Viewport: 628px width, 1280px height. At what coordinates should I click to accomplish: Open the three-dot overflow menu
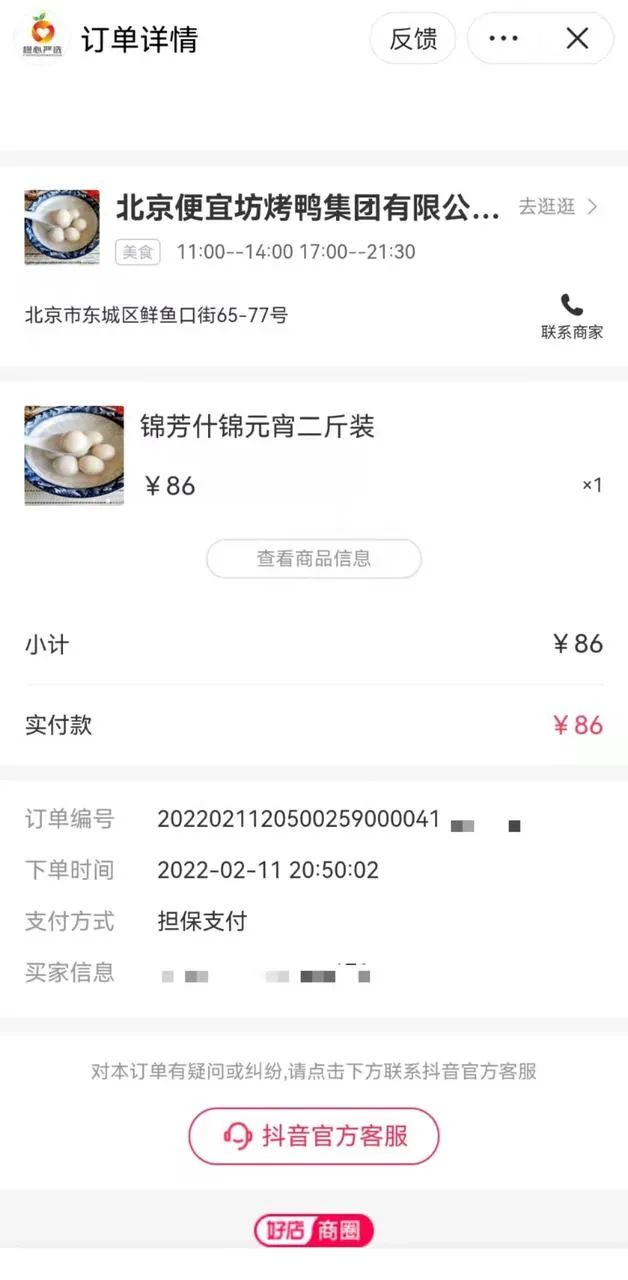coord(503,39)
